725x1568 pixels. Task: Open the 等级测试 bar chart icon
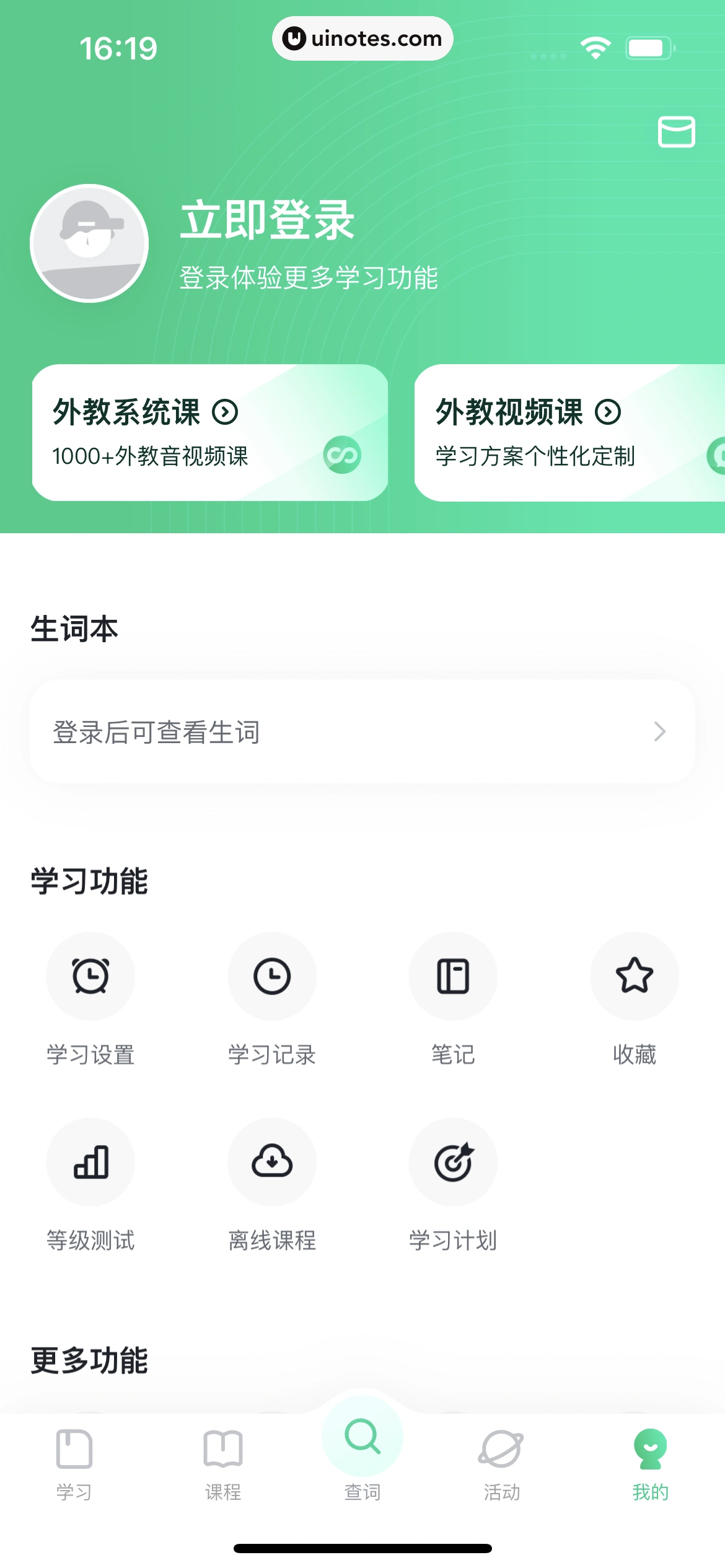(x=90, y=1163)
